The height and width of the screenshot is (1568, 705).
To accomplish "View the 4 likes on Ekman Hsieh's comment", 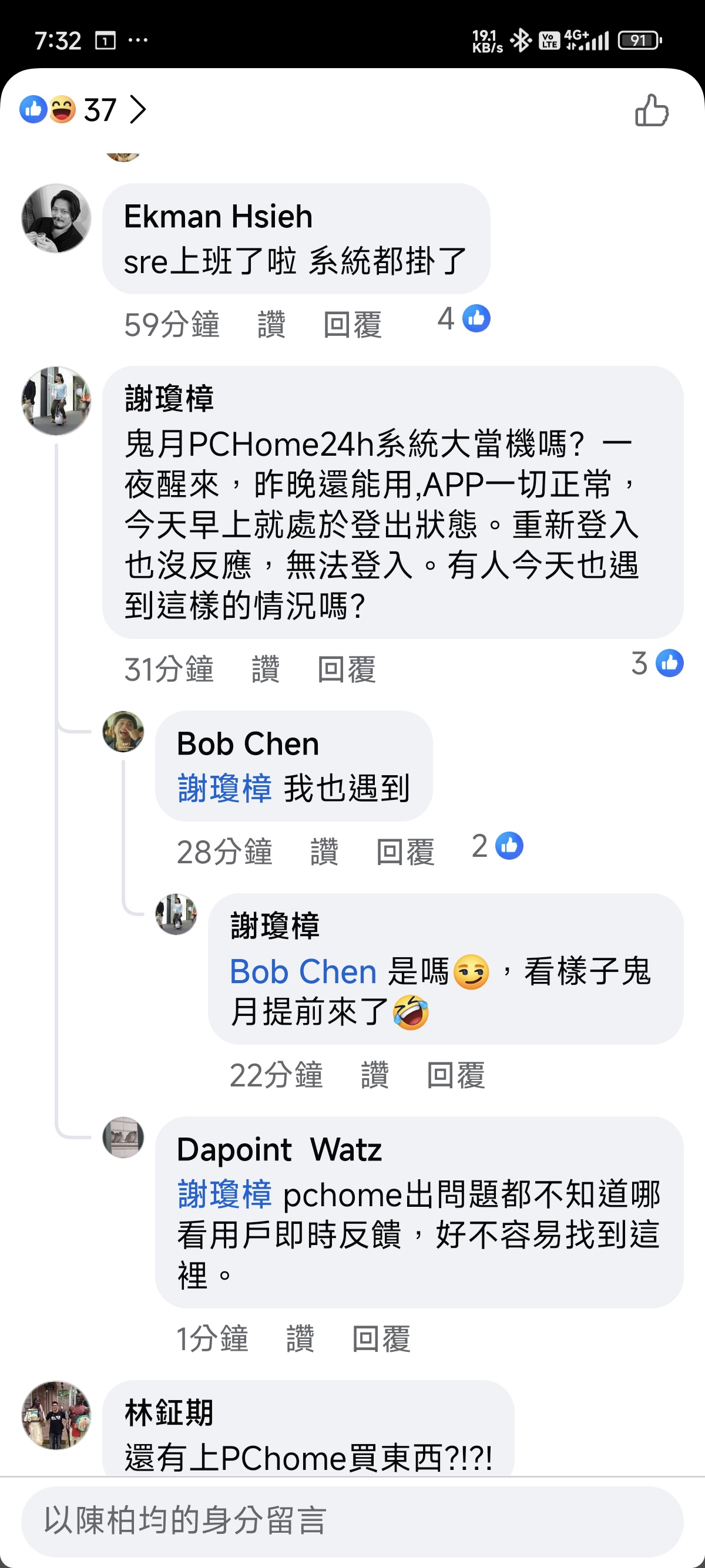I will coord(464,318).
